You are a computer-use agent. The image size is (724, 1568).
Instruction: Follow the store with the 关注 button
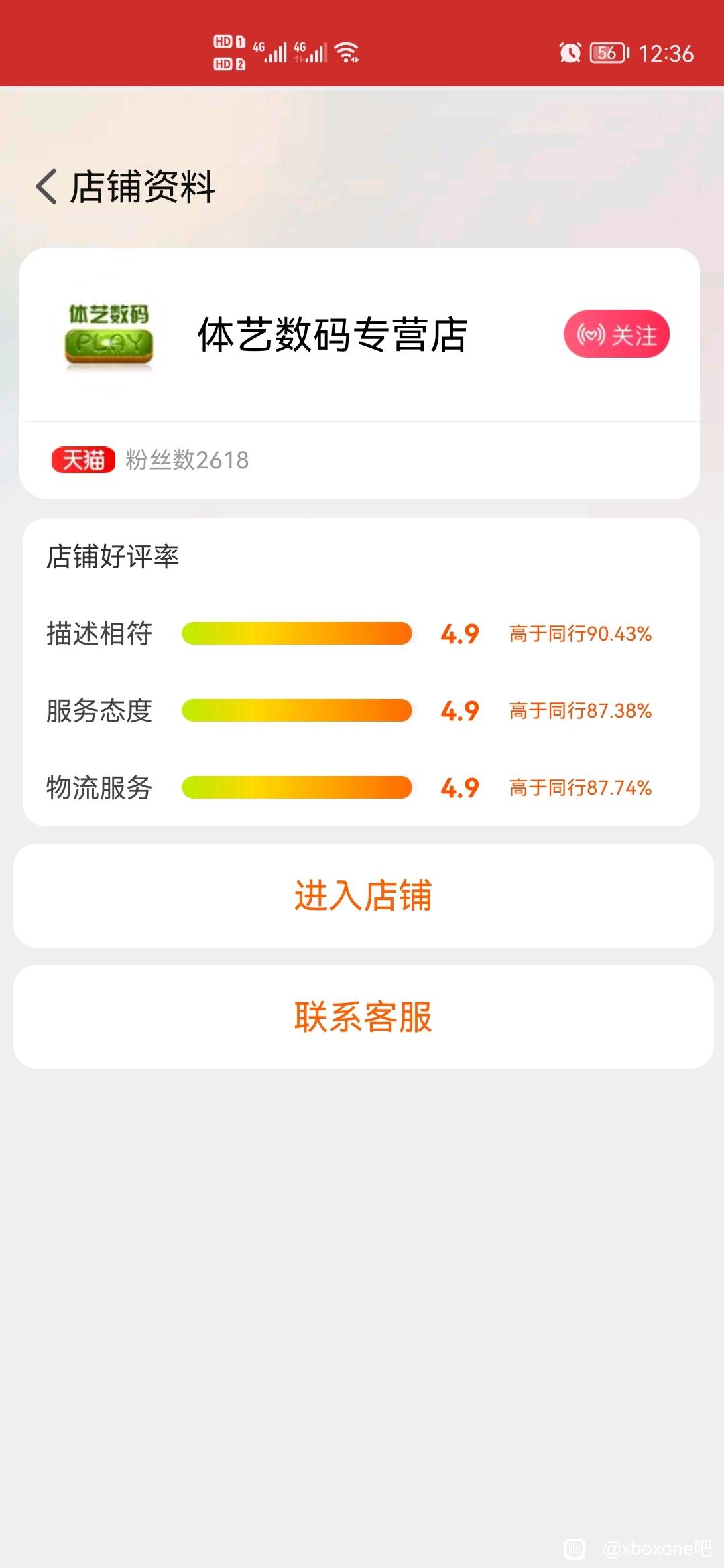point(617,334)
